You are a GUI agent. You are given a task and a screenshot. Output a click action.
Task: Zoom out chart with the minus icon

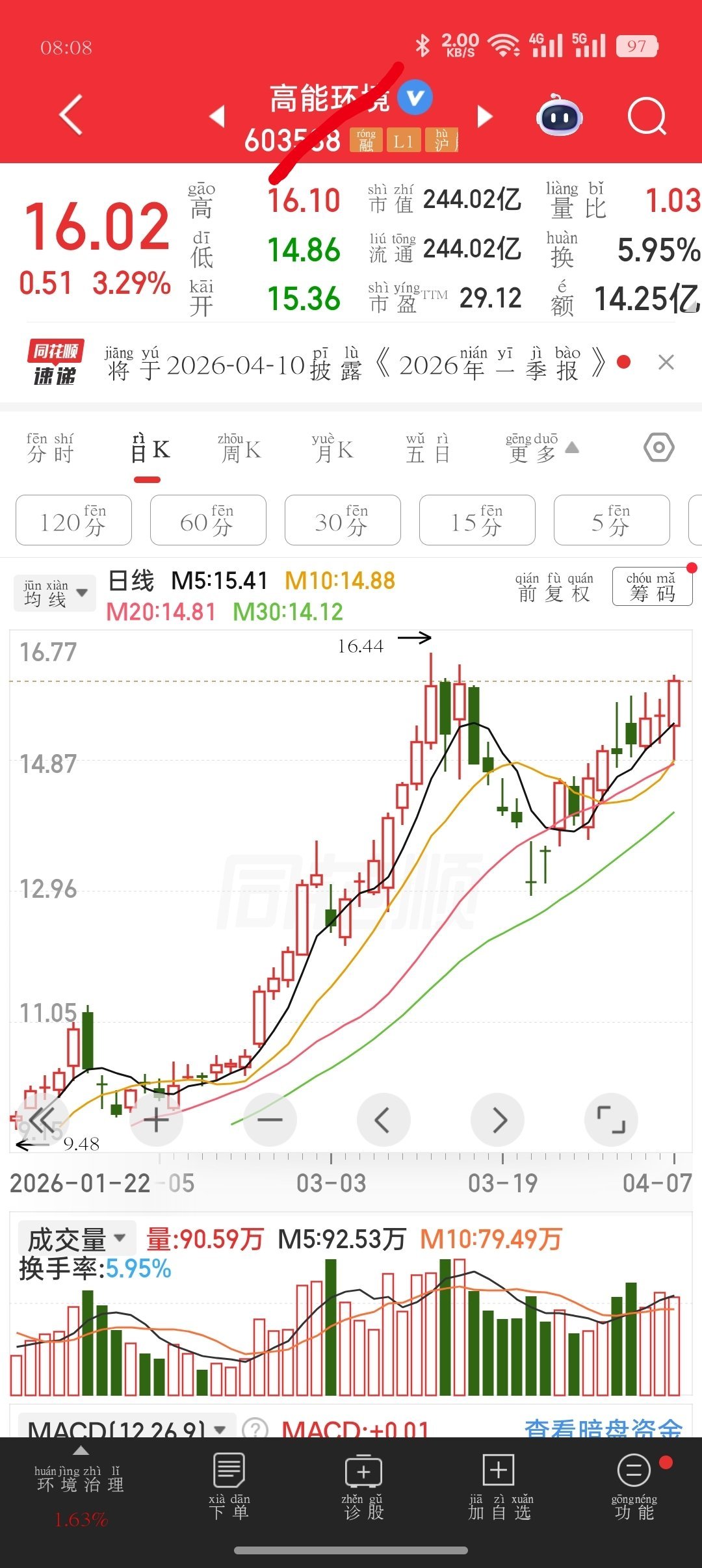coord(270,1119)
